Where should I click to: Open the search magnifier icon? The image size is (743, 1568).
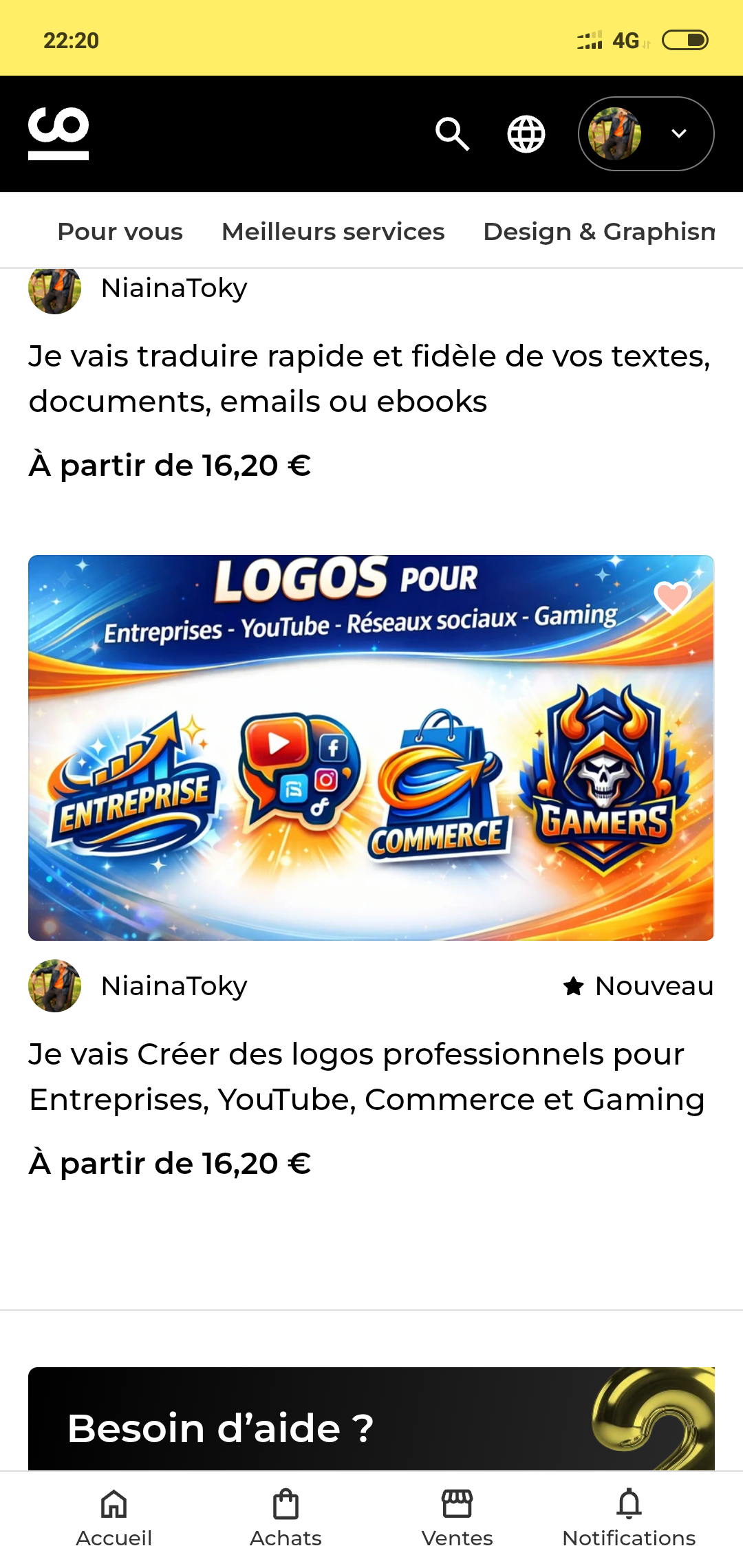point(452,133)
